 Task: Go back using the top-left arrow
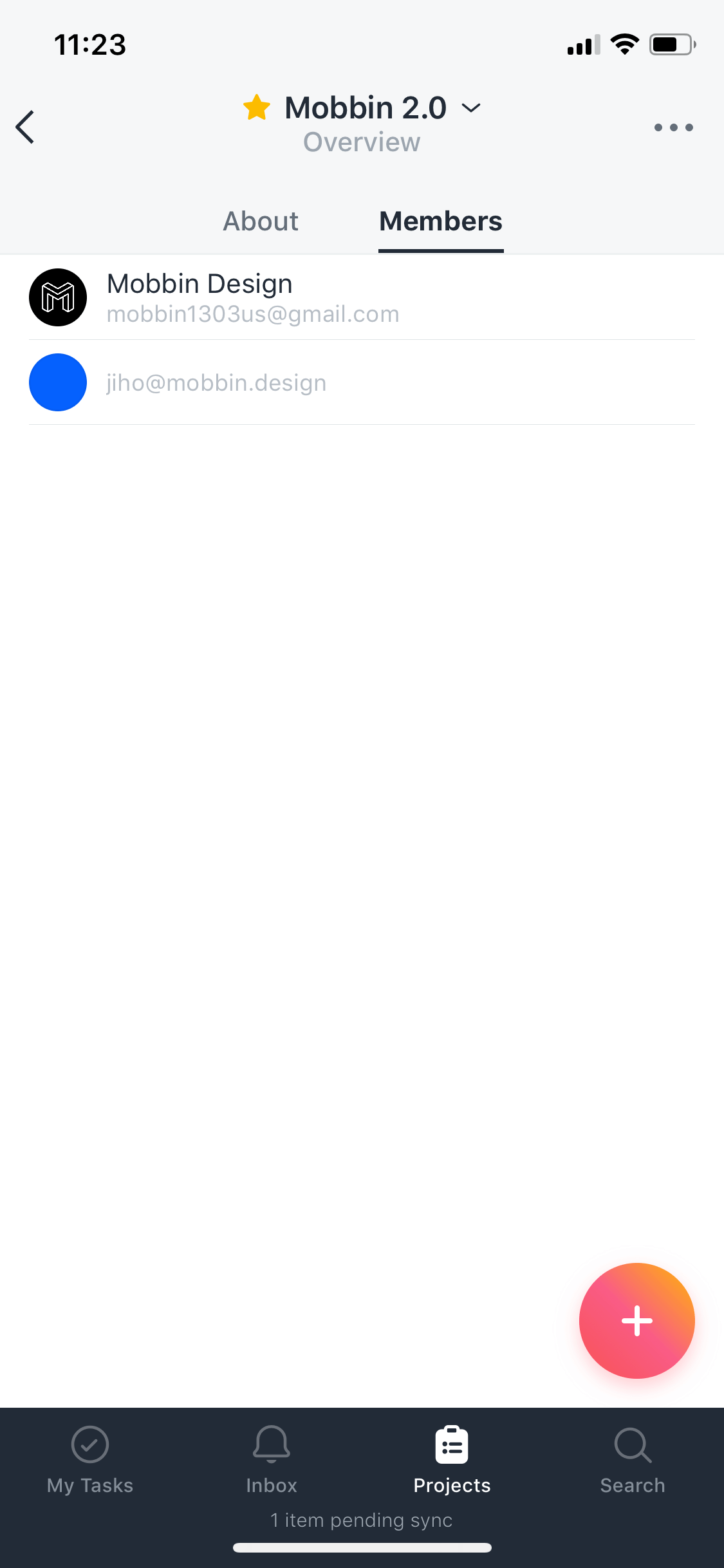click(25, 127)
